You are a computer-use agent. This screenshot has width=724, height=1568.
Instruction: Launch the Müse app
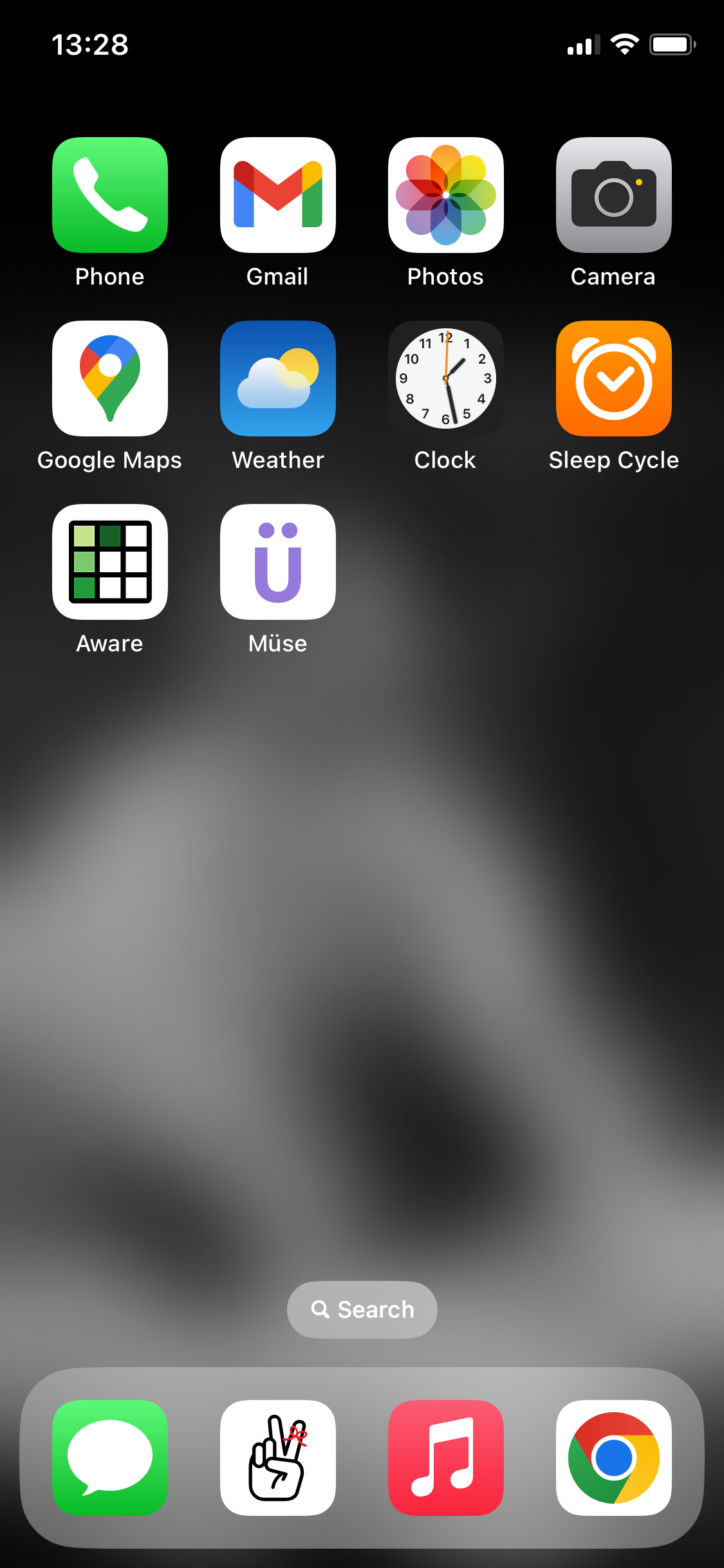tap(278, 562)
